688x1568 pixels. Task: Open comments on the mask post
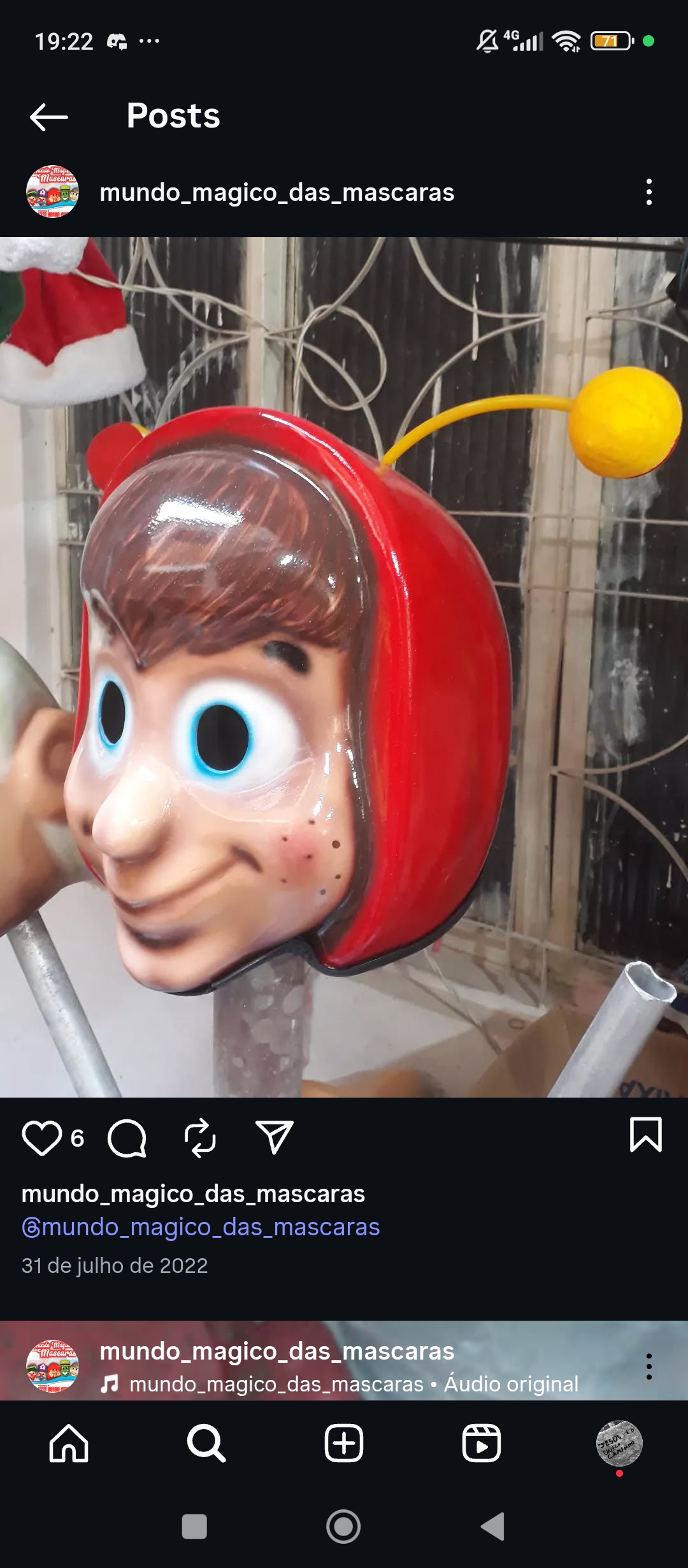[127, 1138]
